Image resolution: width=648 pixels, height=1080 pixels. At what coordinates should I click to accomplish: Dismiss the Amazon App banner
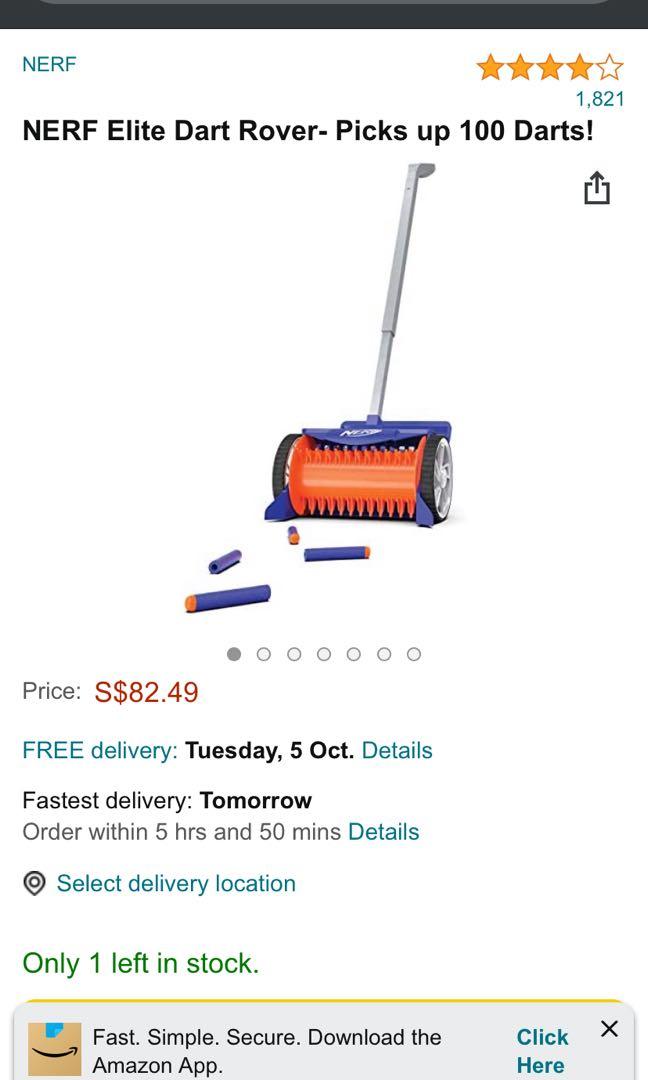[609, 1028]
